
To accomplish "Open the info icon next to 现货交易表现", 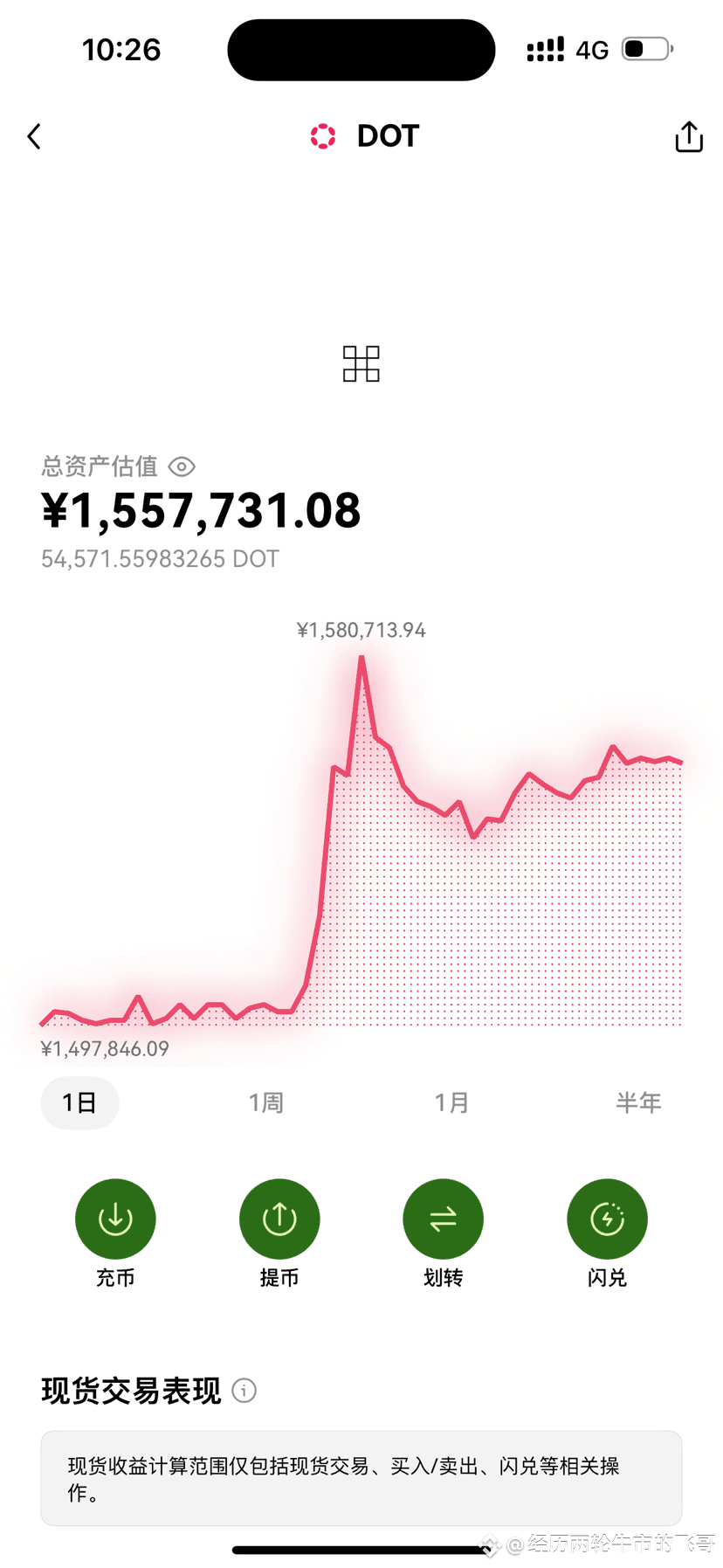I will coord(244,1390).
